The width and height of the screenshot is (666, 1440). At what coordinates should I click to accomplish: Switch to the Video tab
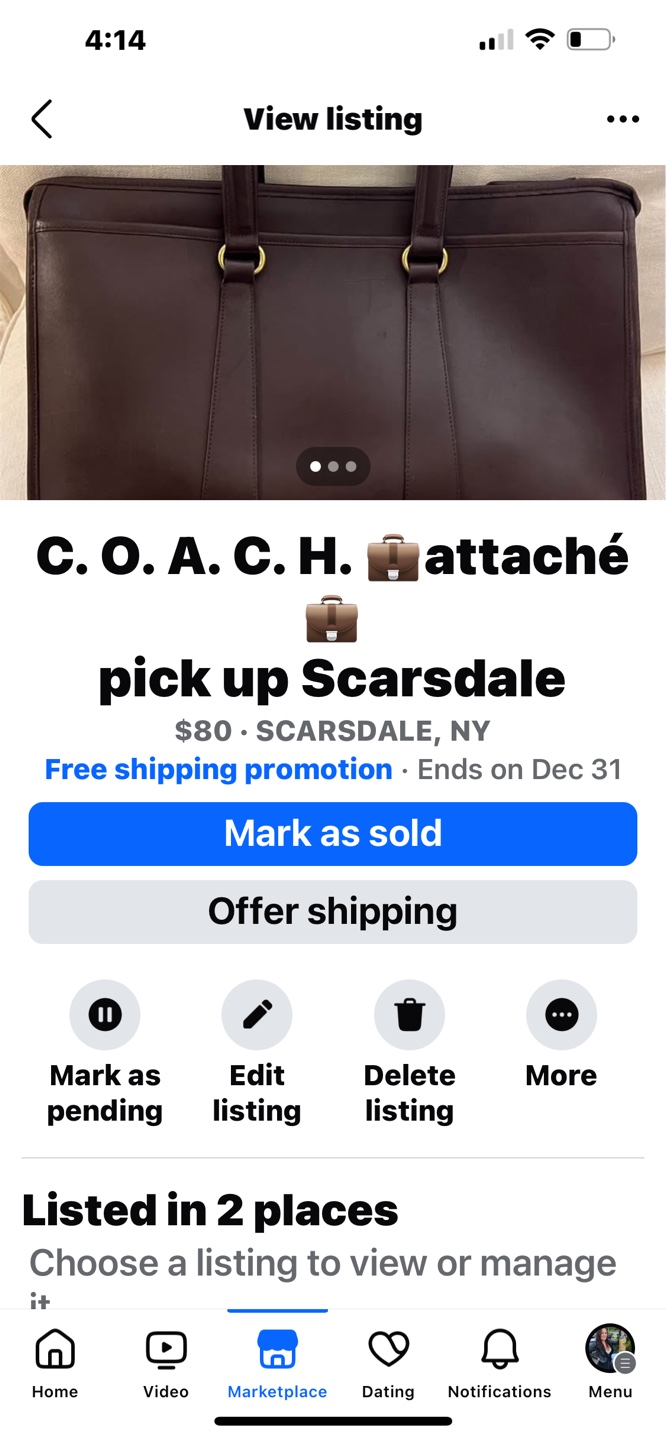(166, 1362)
